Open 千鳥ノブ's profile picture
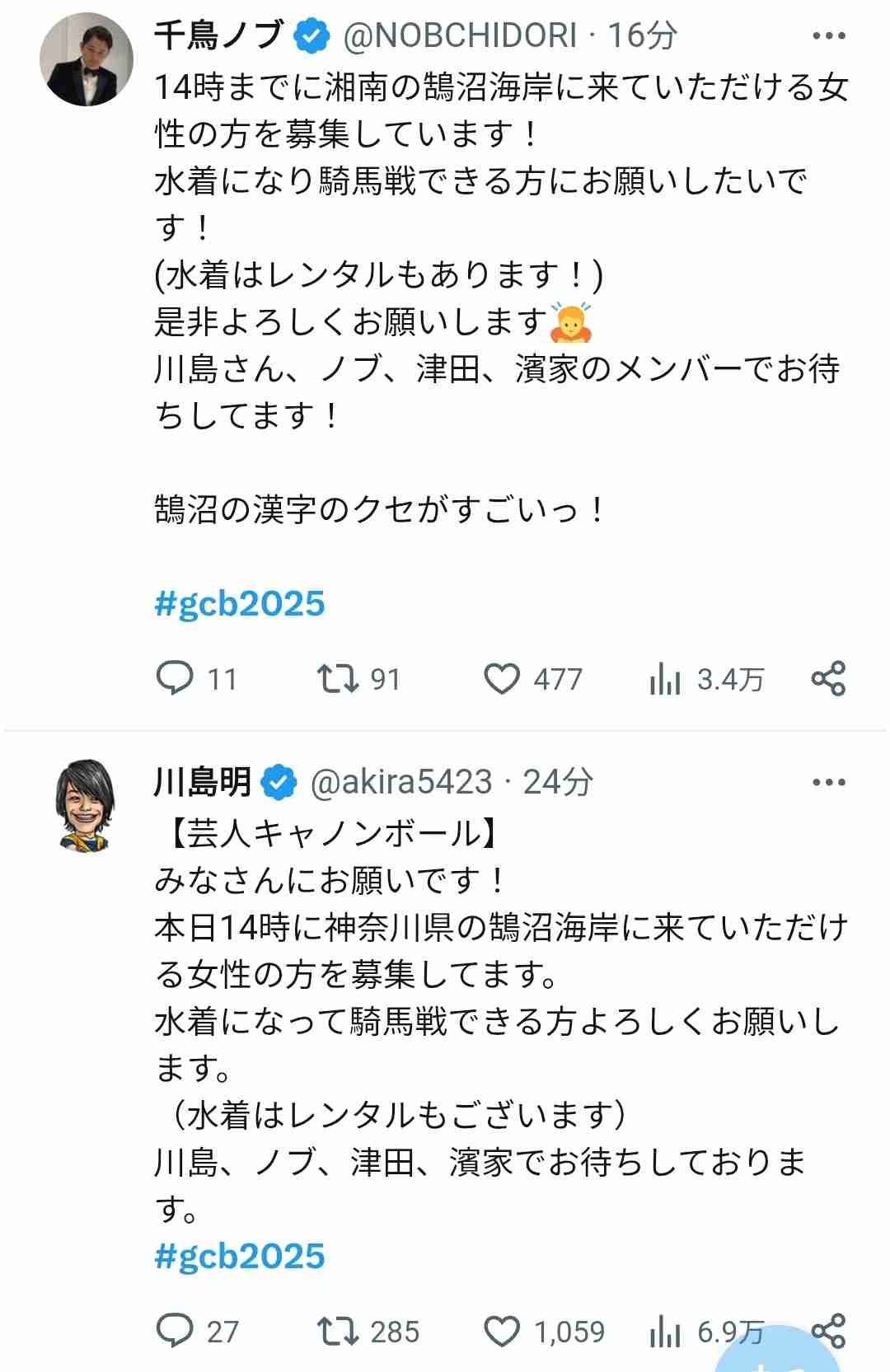The height and width of the screenshot is (1372, 890). point(87,59)
